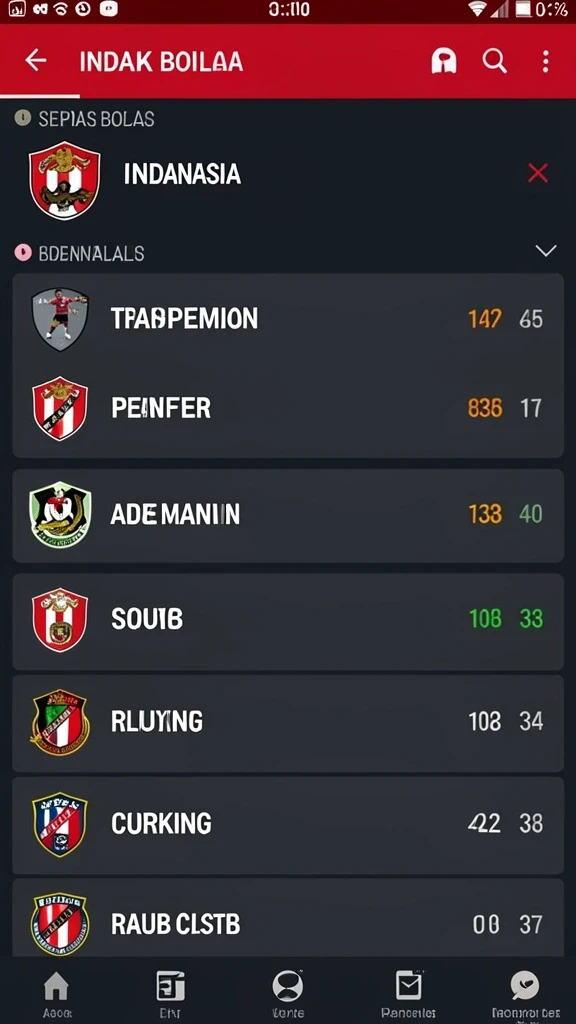
Task: Open the search magnifier in the header
Action: [494, 61]
